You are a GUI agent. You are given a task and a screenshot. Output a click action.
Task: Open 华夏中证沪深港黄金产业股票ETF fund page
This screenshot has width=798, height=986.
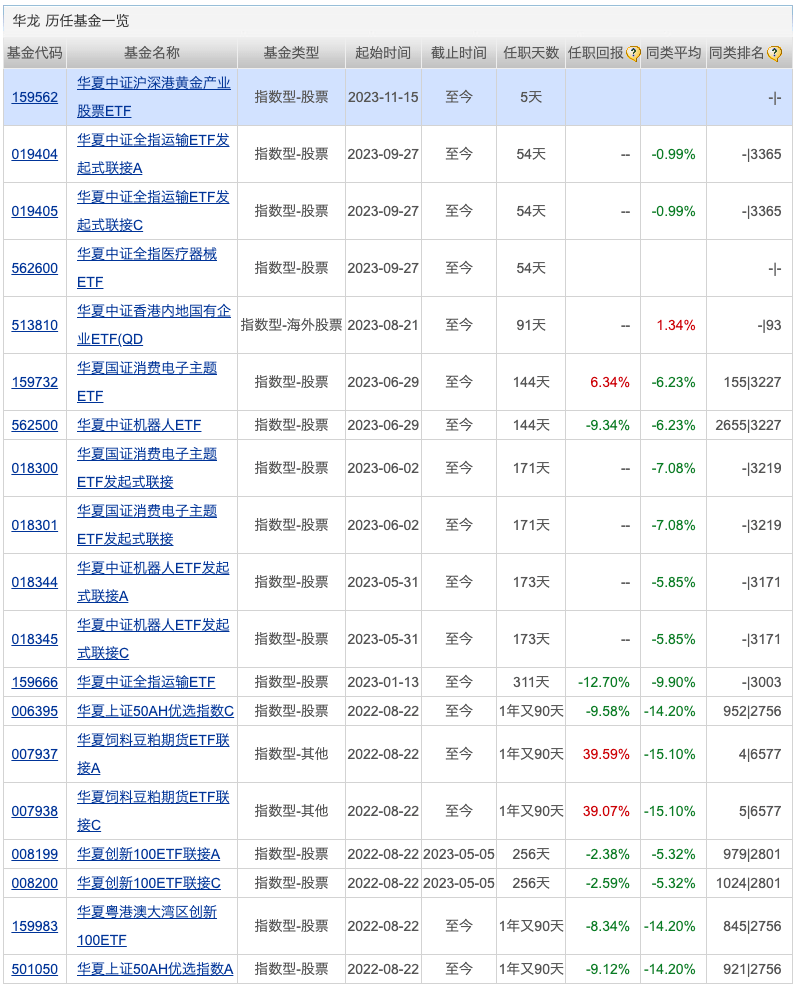click(x=153, y=83)
